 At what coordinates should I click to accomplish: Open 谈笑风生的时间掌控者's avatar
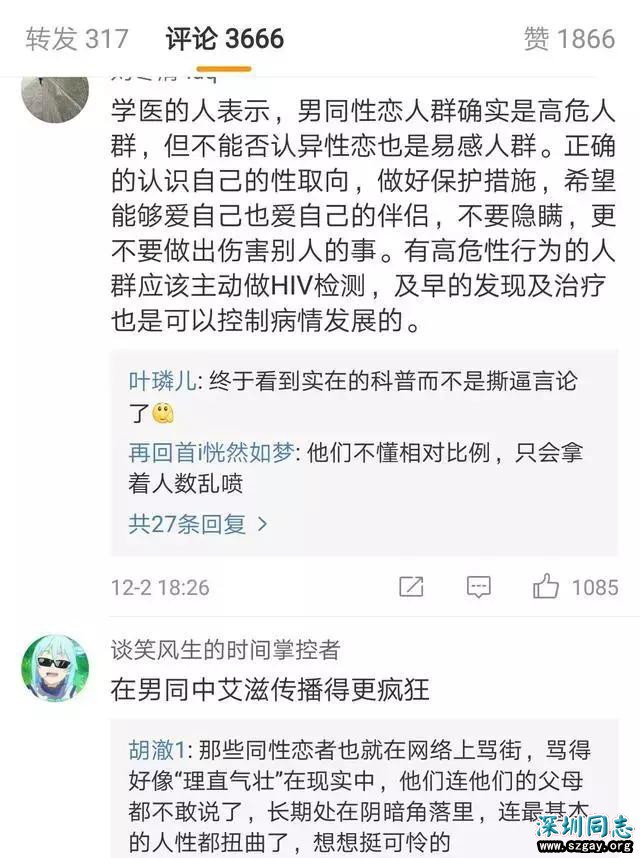55,667
